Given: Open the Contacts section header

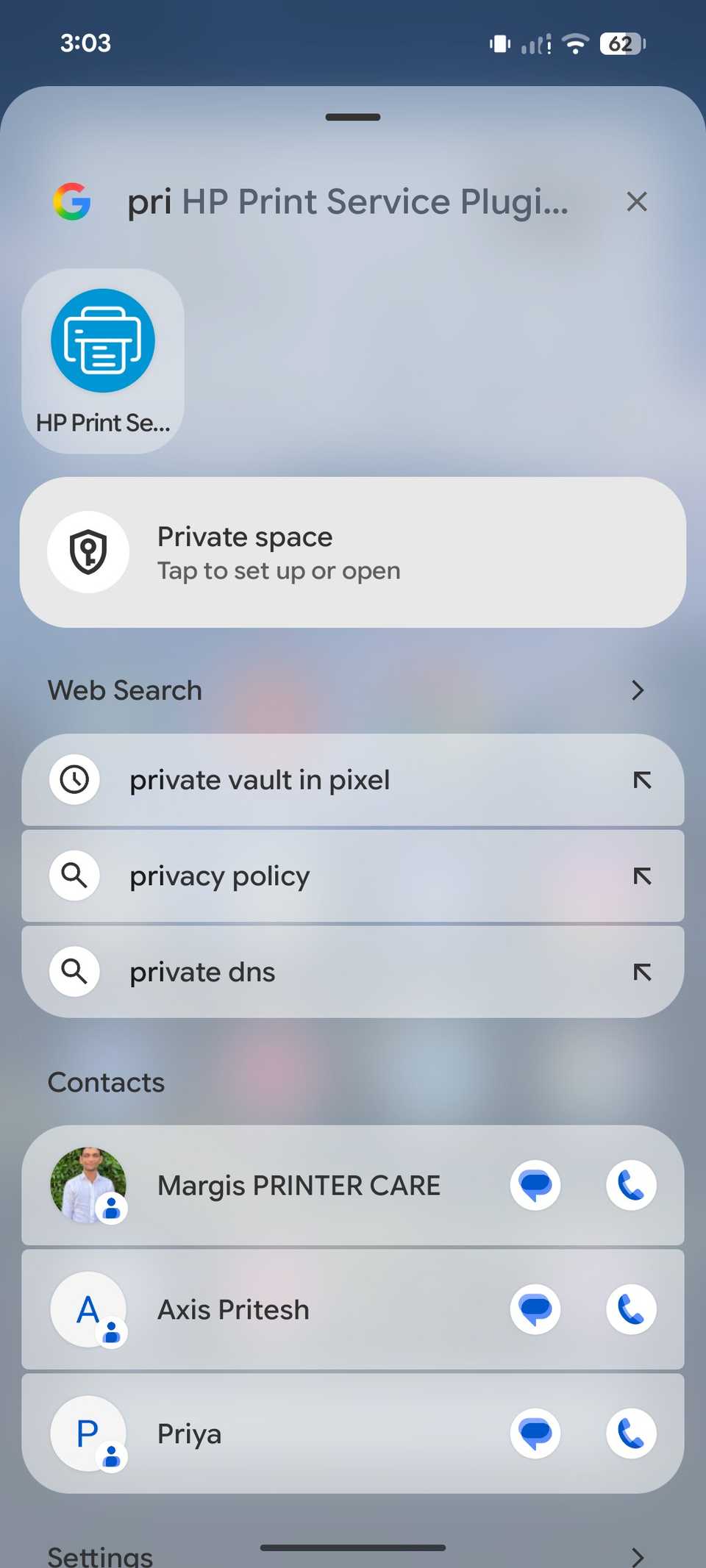Looking at the screenshot, I should click(106, 1082).
